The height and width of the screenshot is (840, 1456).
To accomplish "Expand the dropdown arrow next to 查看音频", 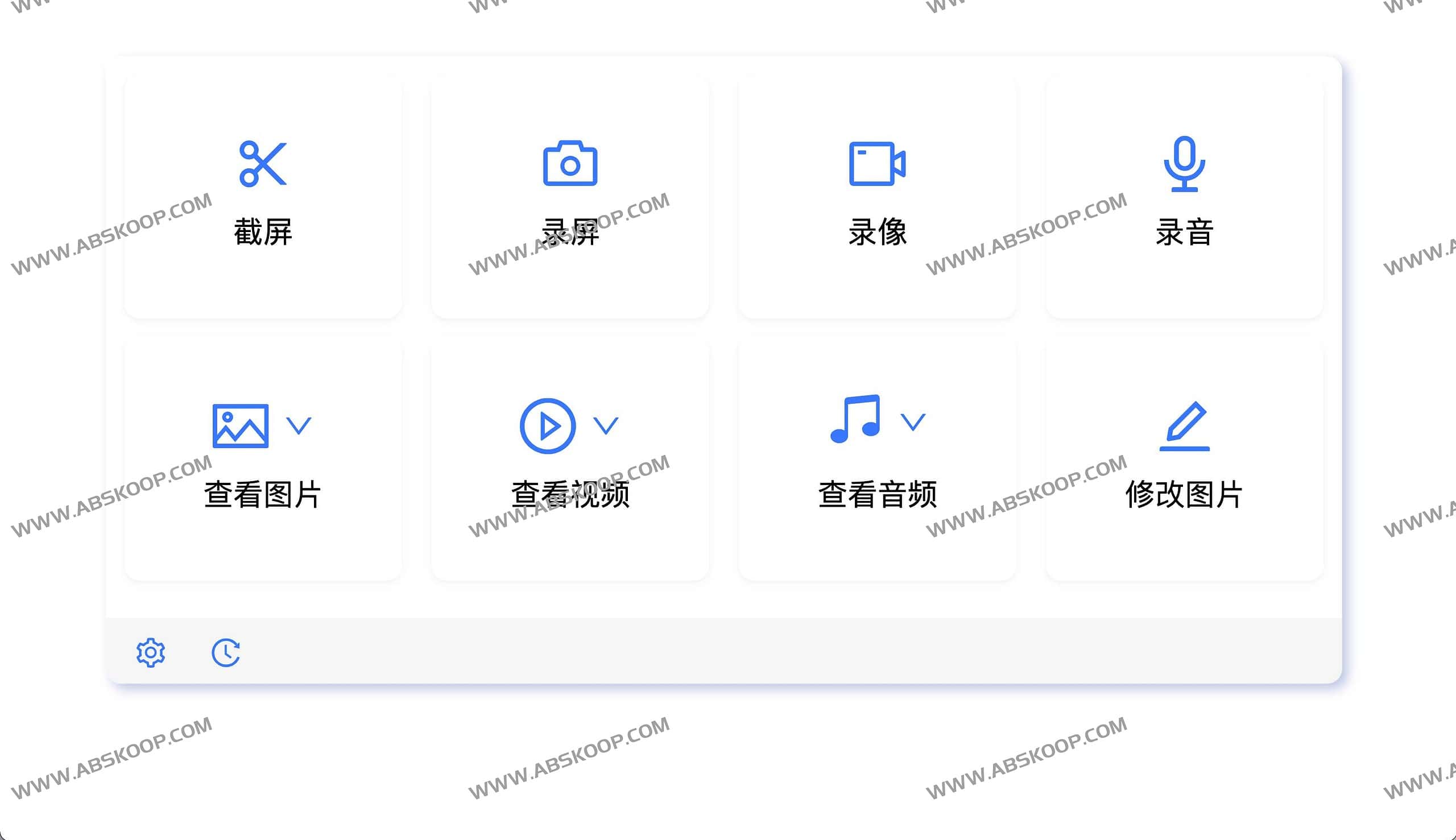I will pyautogui.click(x=913, y=422).
